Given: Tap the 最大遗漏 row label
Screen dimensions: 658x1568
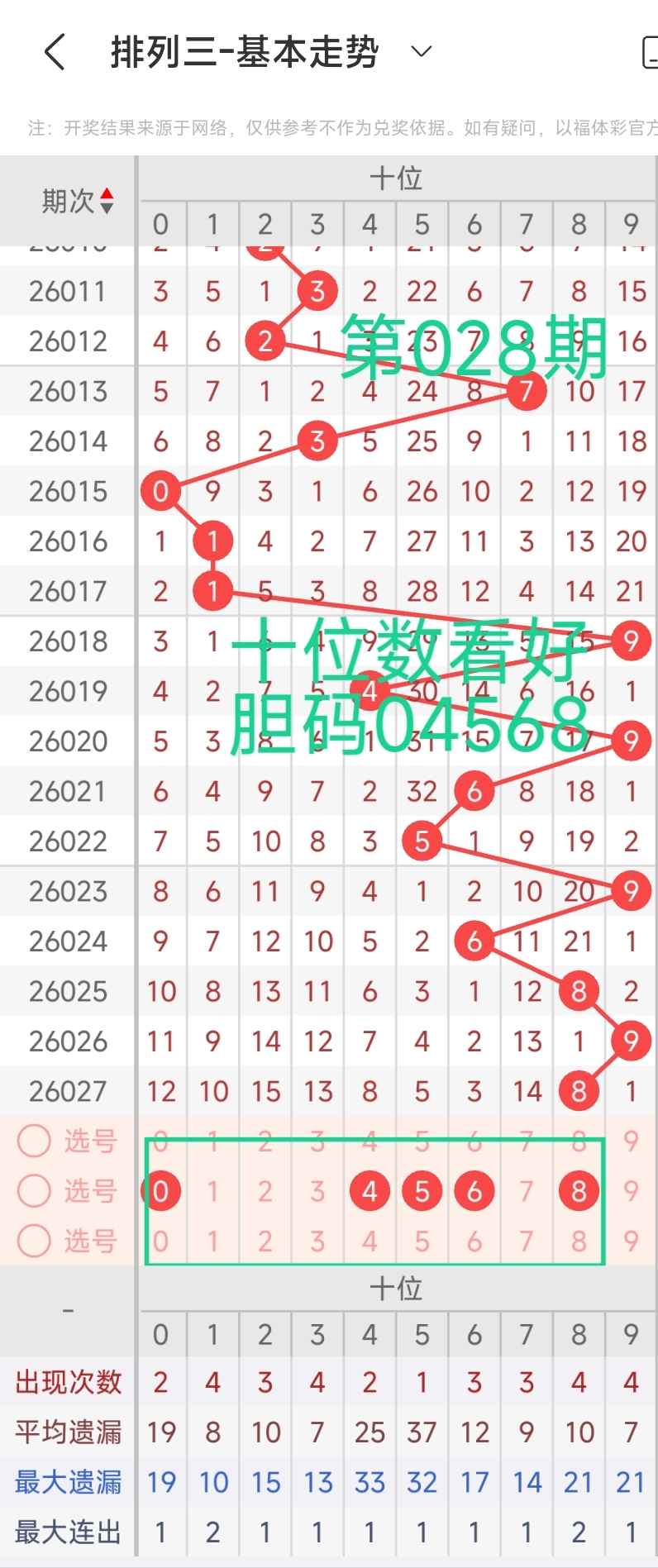Looking at the screenshot, I should [67, 1481].
